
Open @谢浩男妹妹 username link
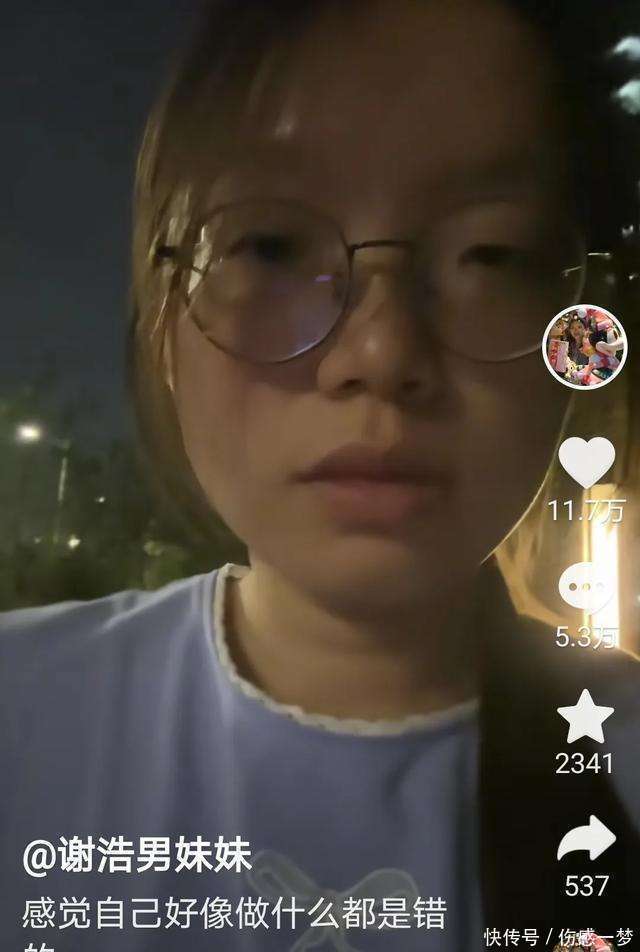point(137,858)
